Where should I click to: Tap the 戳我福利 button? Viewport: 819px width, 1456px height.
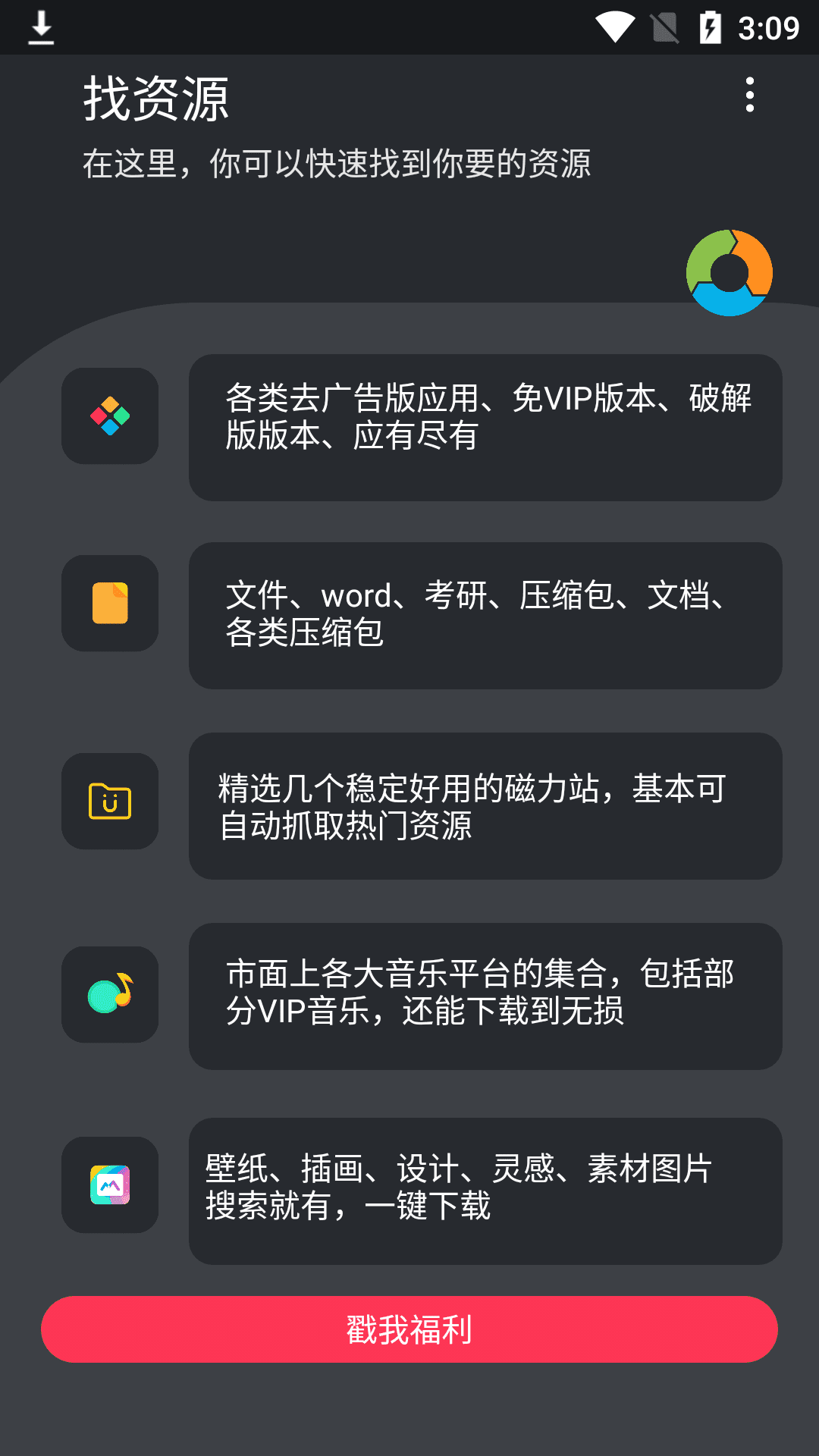coord(409,1329)
